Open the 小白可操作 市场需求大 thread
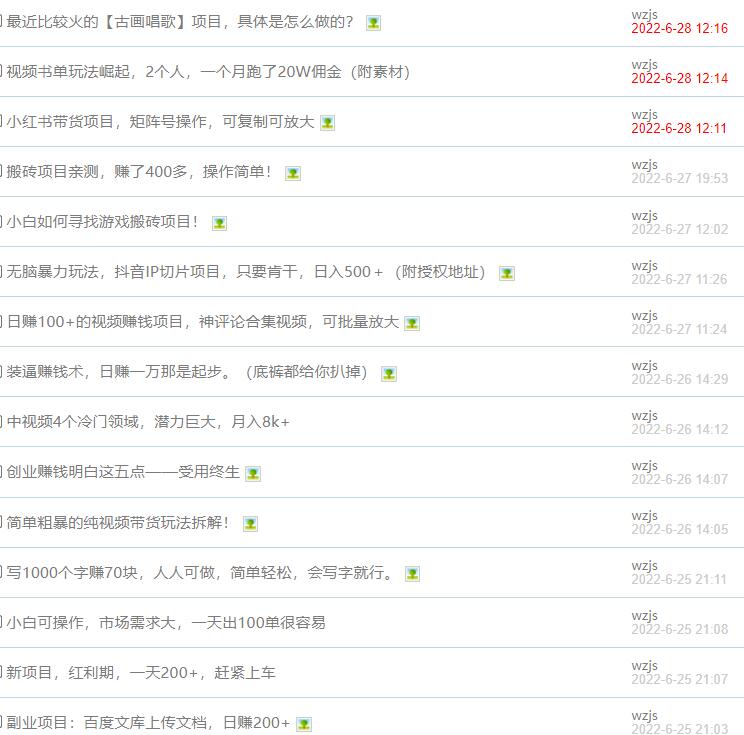 click(166, 622)
